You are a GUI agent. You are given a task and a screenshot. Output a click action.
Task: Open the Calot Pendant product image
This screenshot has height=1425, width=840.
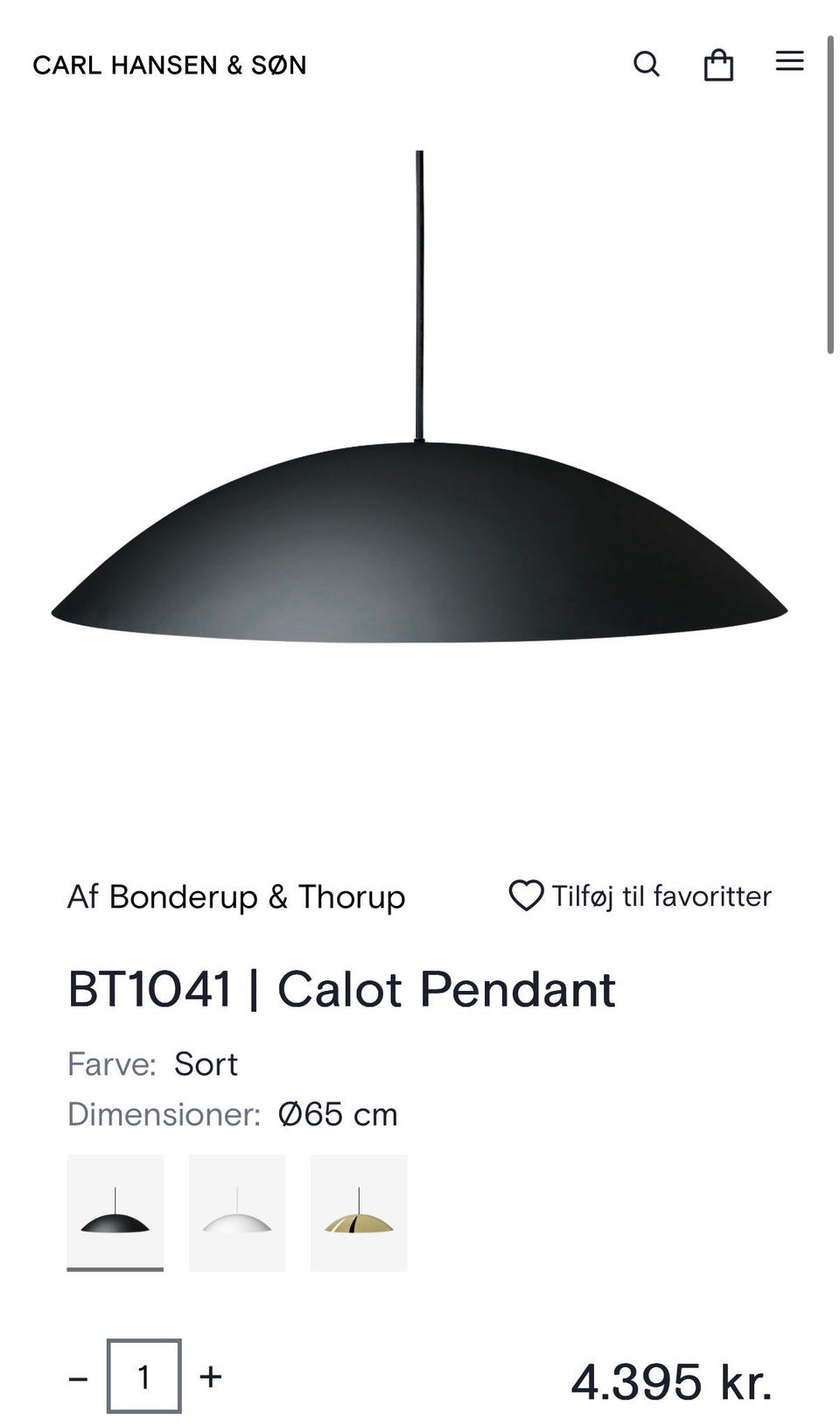(x=419, y=397)
